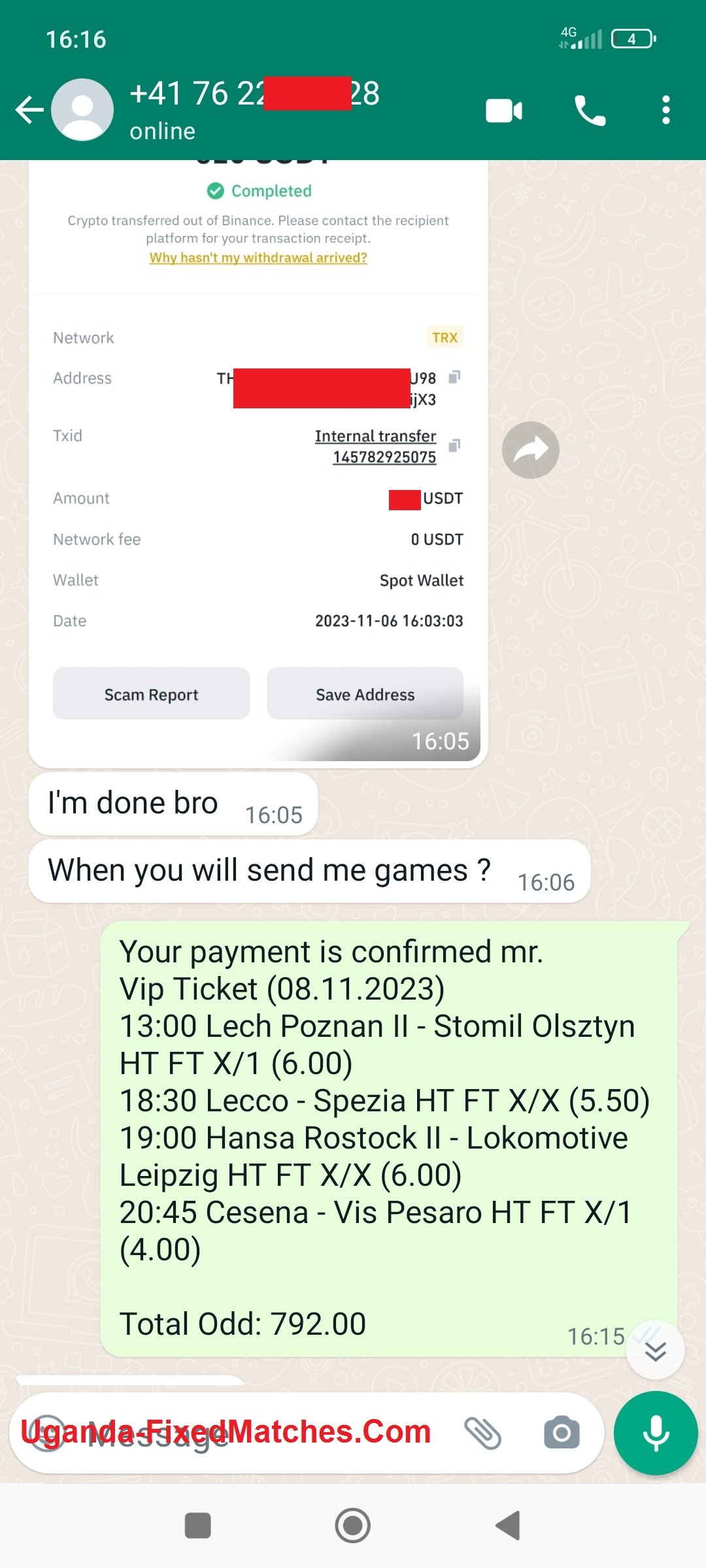The width and height of the screenshot is (706, 1568).
Task: Open the emoji picker
Action: click(x=46, y=1433)
